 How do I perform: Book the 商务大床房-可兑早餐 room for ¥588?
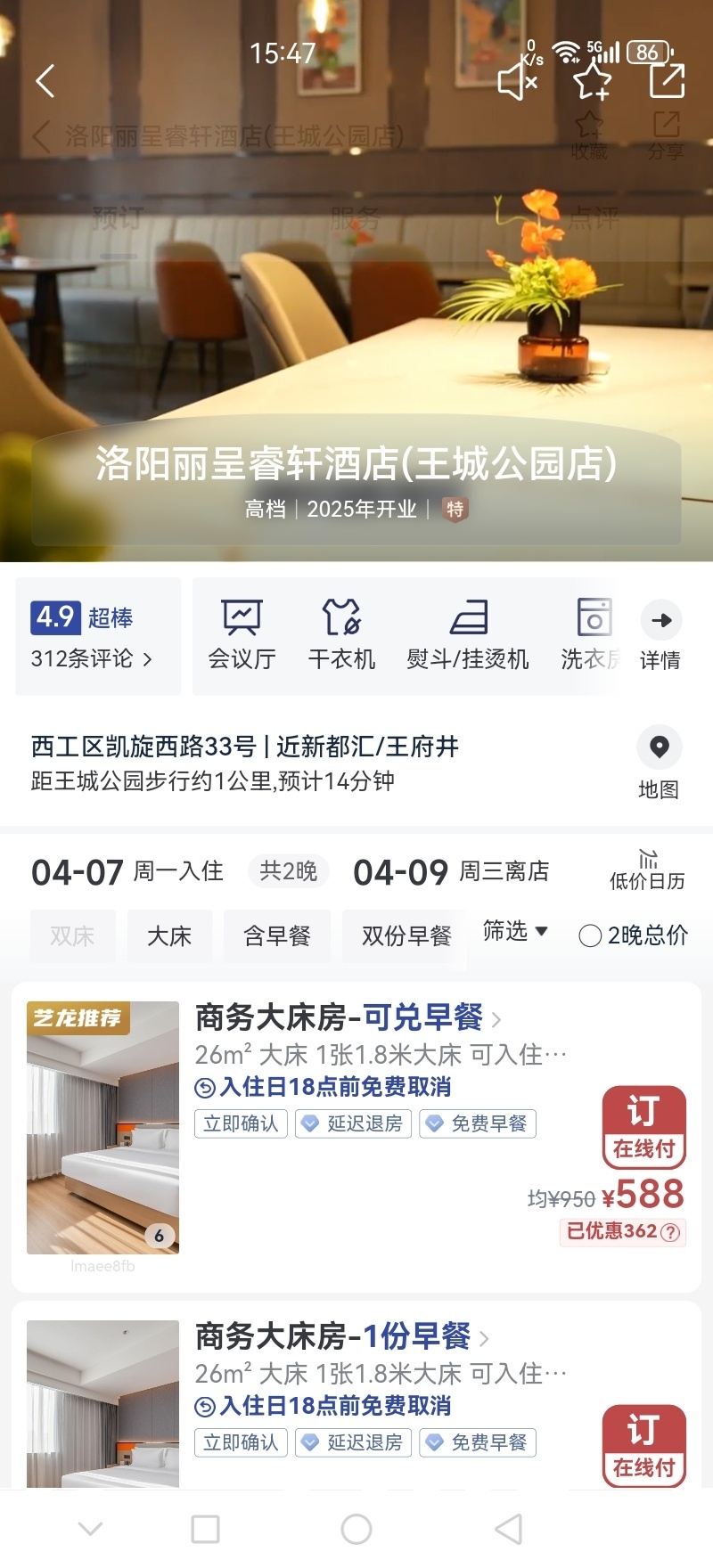coord(644,1127)
